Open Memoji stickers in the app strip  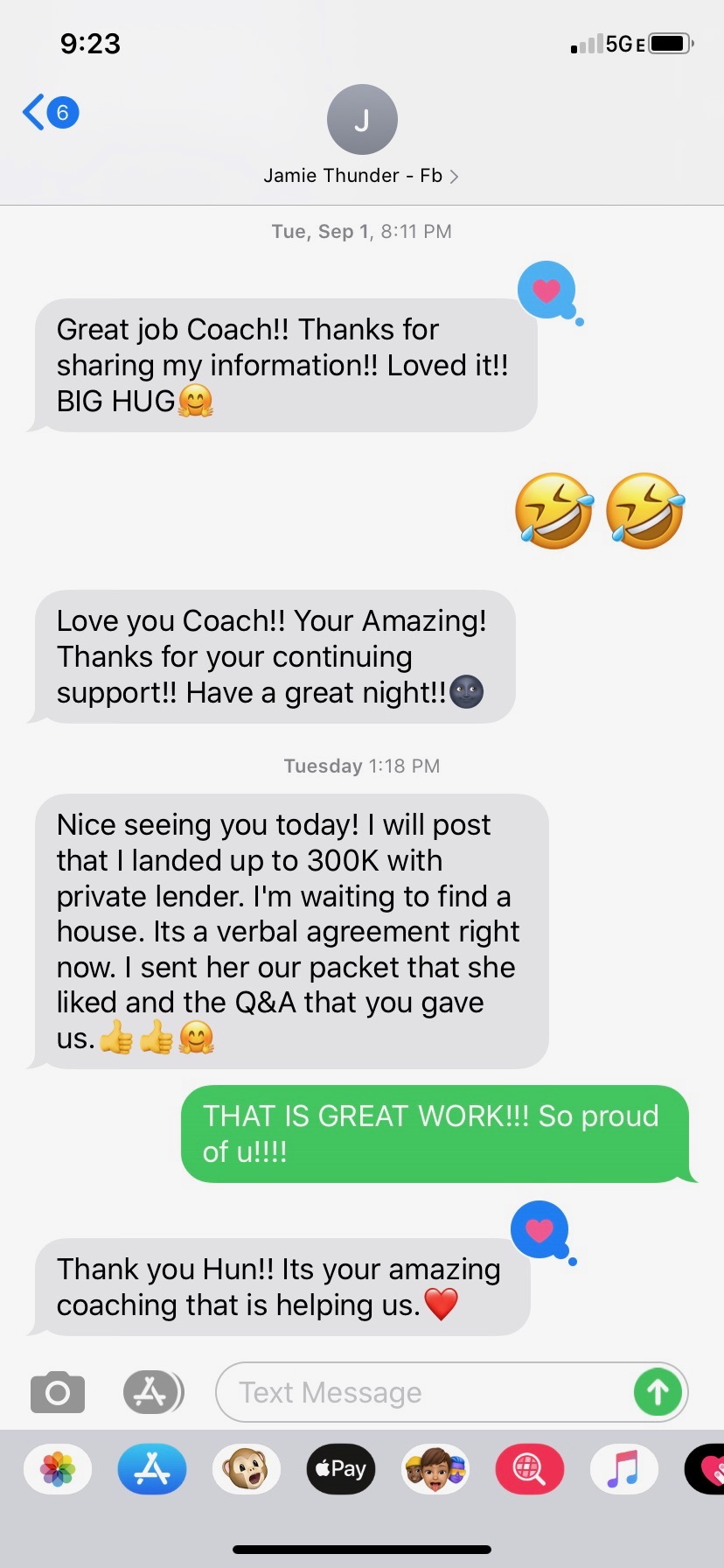coord(435,1469)
